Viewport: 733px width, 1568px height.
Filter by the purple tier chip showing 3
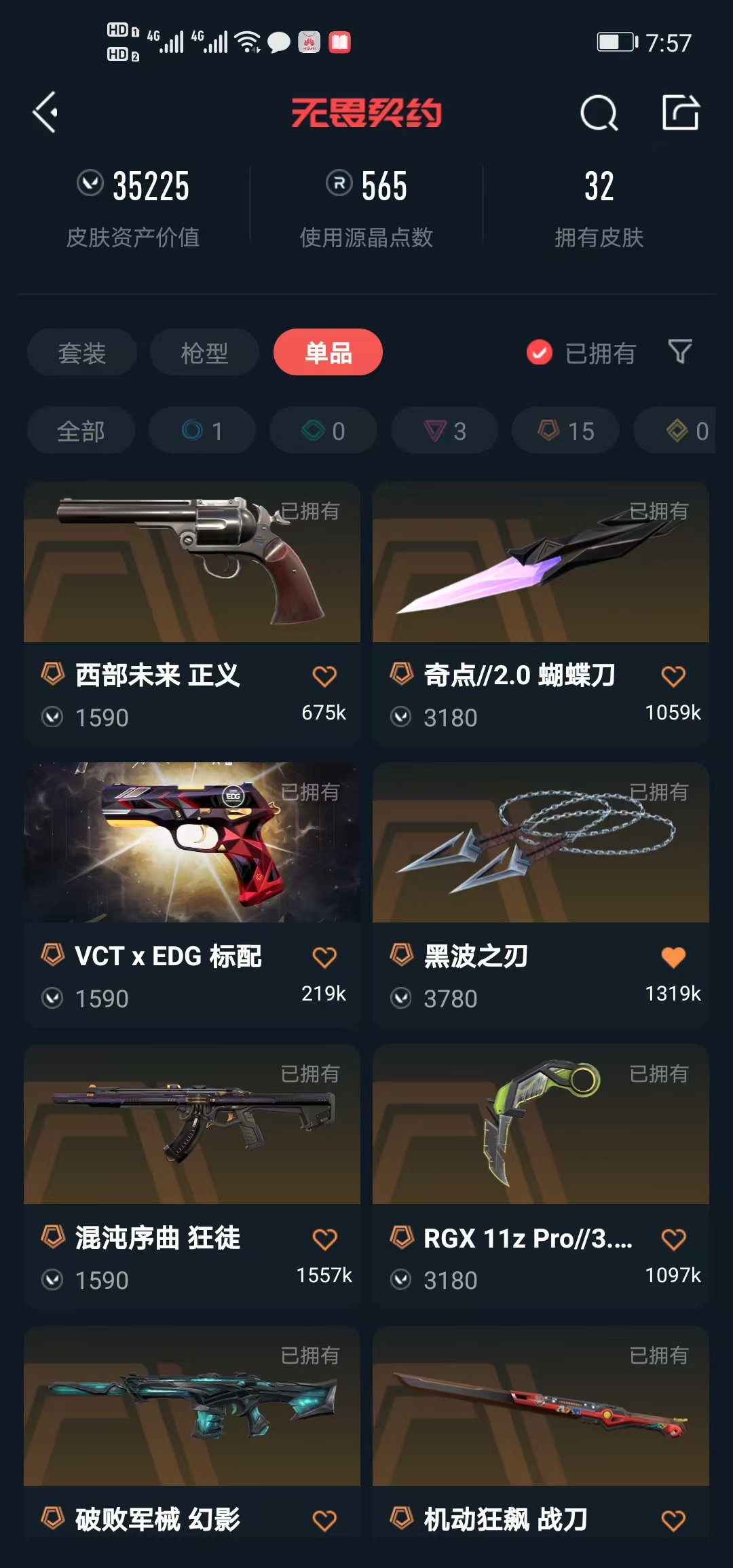click(445, 431)
